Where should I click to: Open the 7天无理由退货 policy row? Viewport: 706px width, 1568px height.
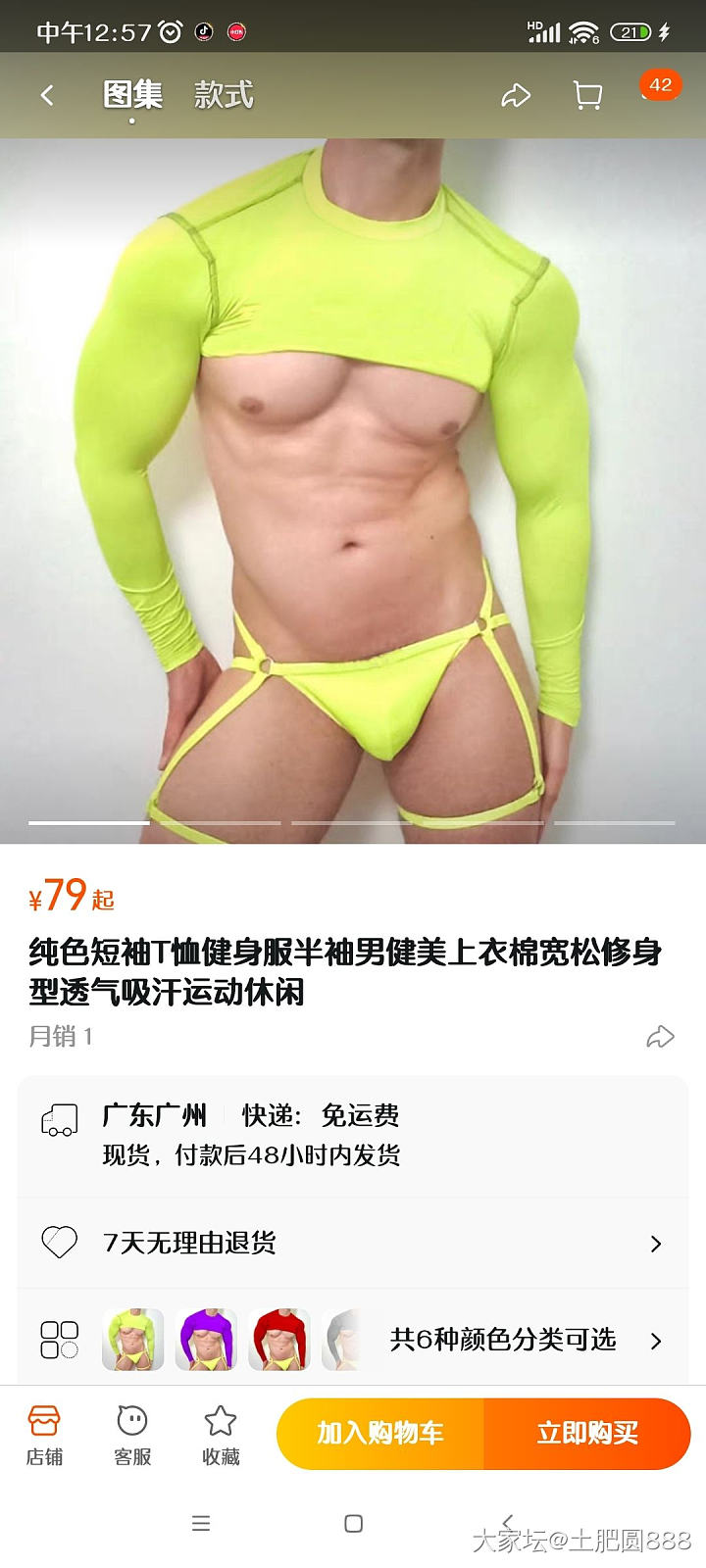[353, 1243]
